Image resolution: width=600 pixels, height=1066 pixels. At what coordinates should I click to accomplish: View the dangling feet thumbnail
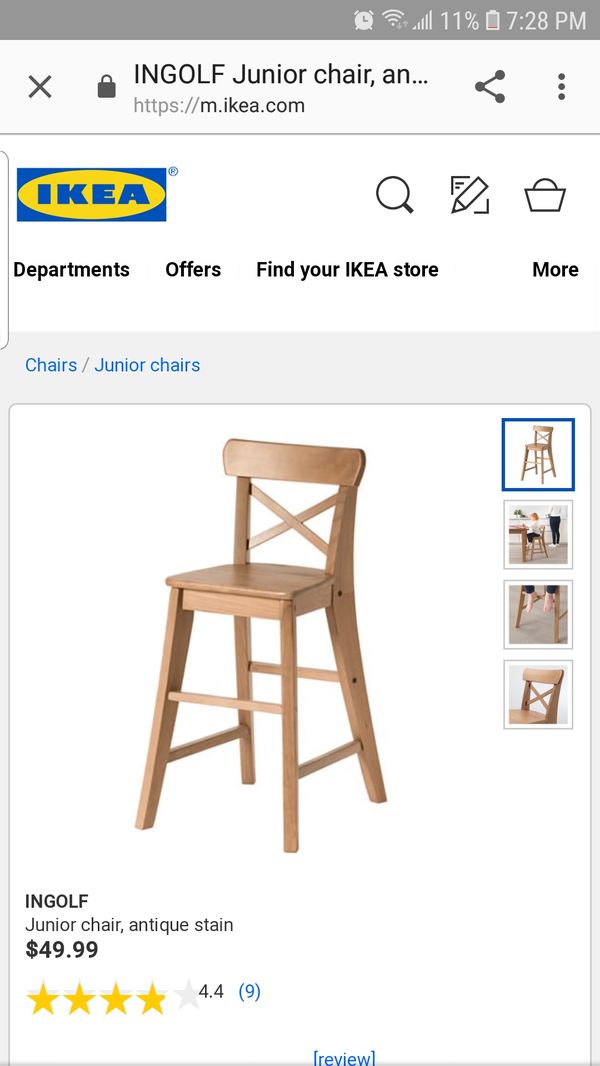click(x=538, y=615)
